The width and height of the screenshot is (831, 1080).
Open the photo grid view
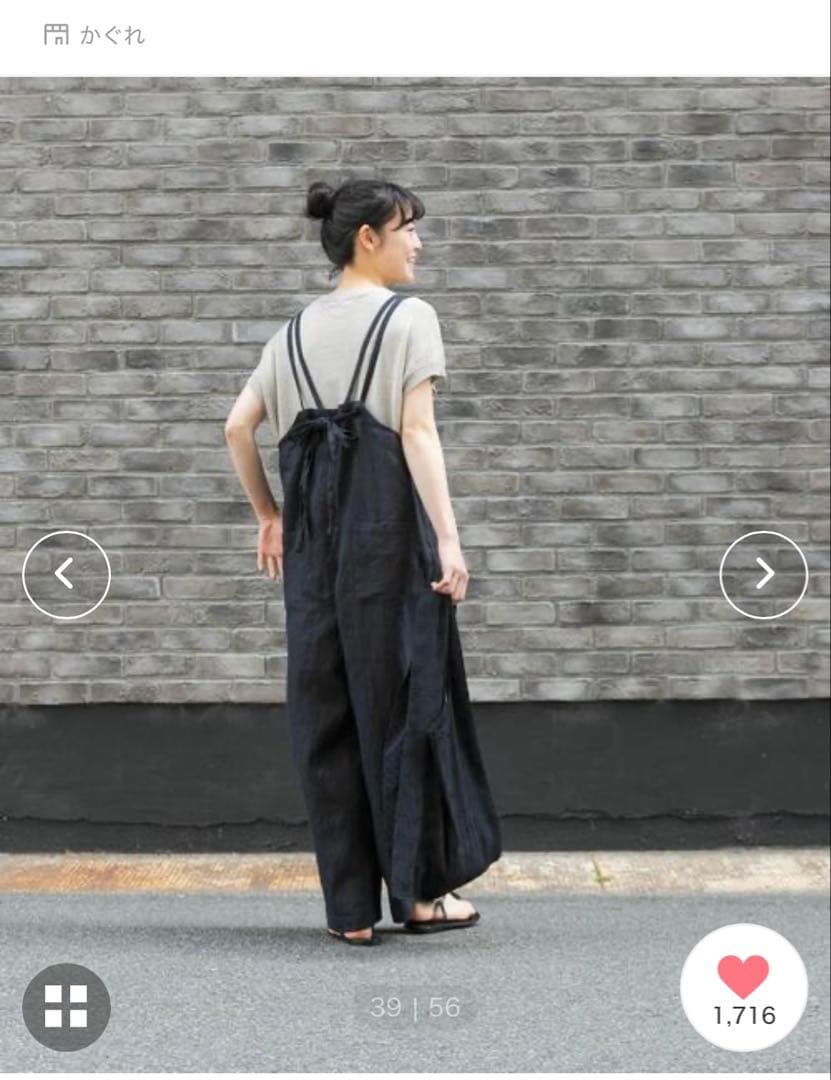pyautogui.click(x=66, y=1006)
